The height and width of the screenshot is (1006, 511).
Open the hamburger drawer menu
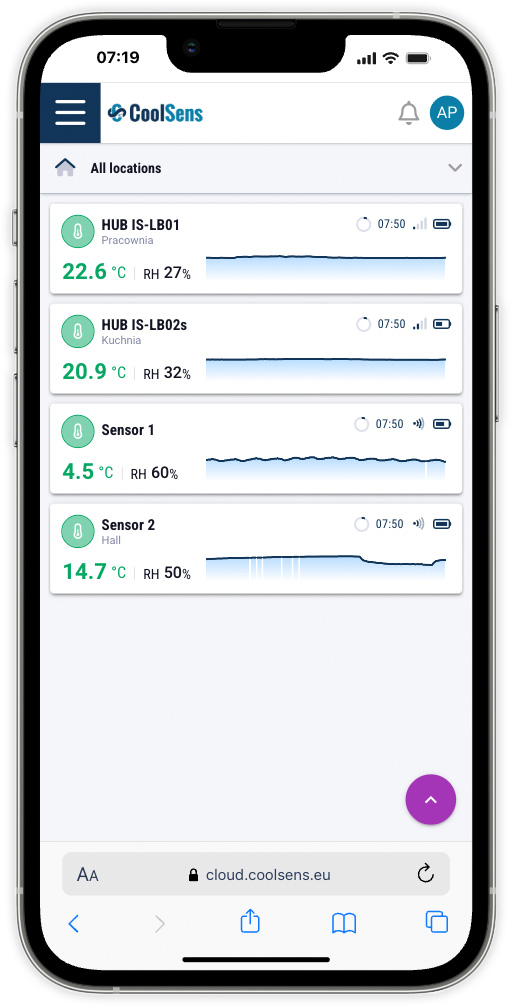pos(71,113)
